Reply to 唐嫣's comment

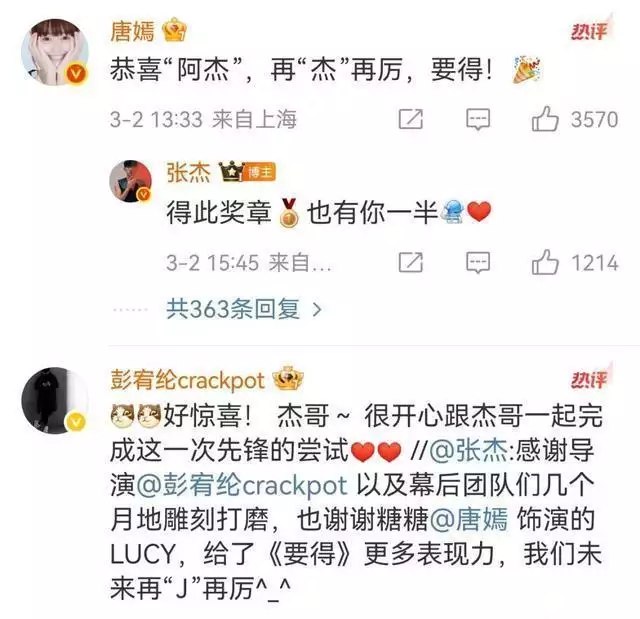[479, 120]
